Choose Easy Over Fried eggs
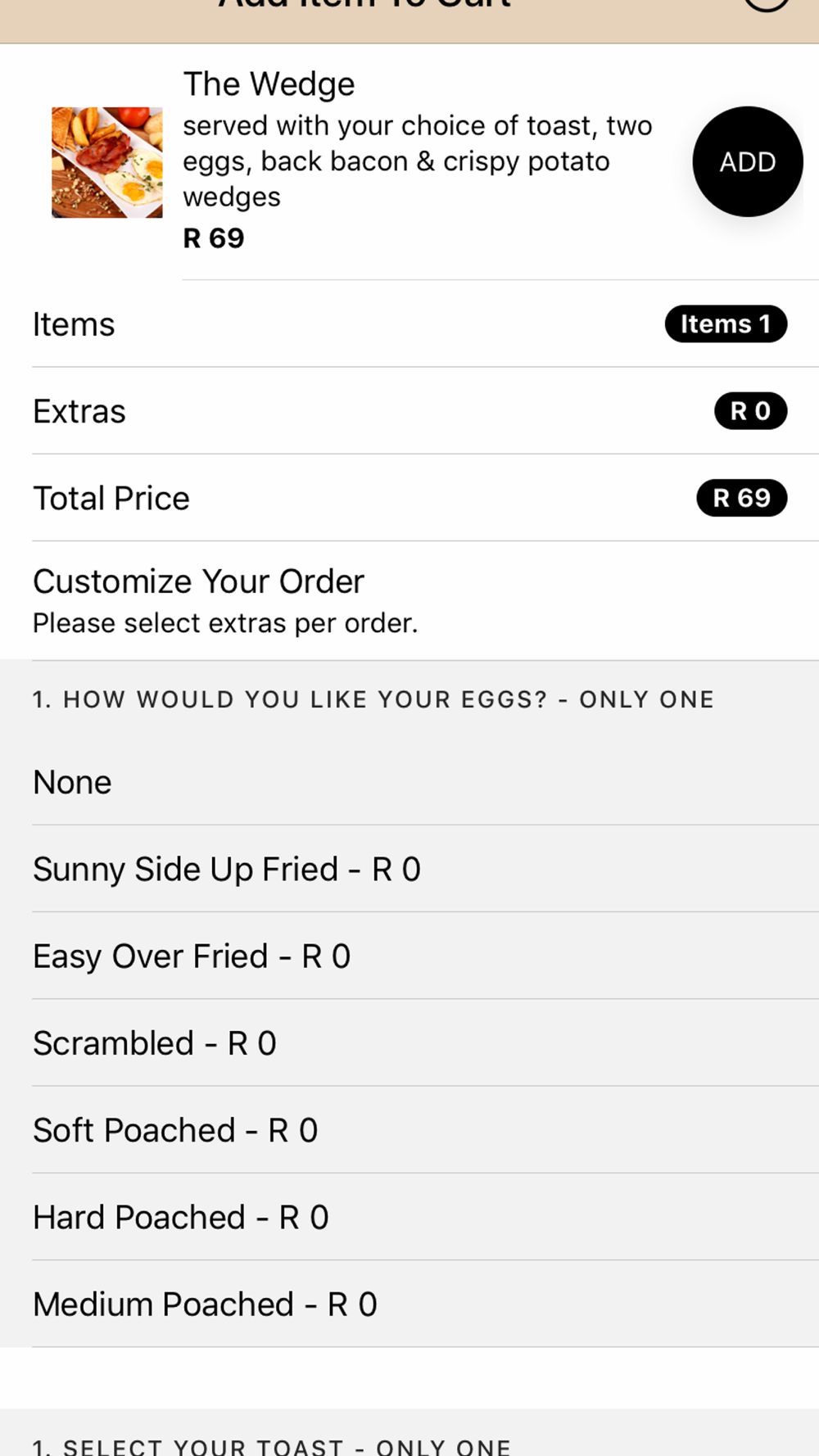Image resolution: width=819 pixels, height=1456 pixels. pyautogui.click(x=409, y=956)
